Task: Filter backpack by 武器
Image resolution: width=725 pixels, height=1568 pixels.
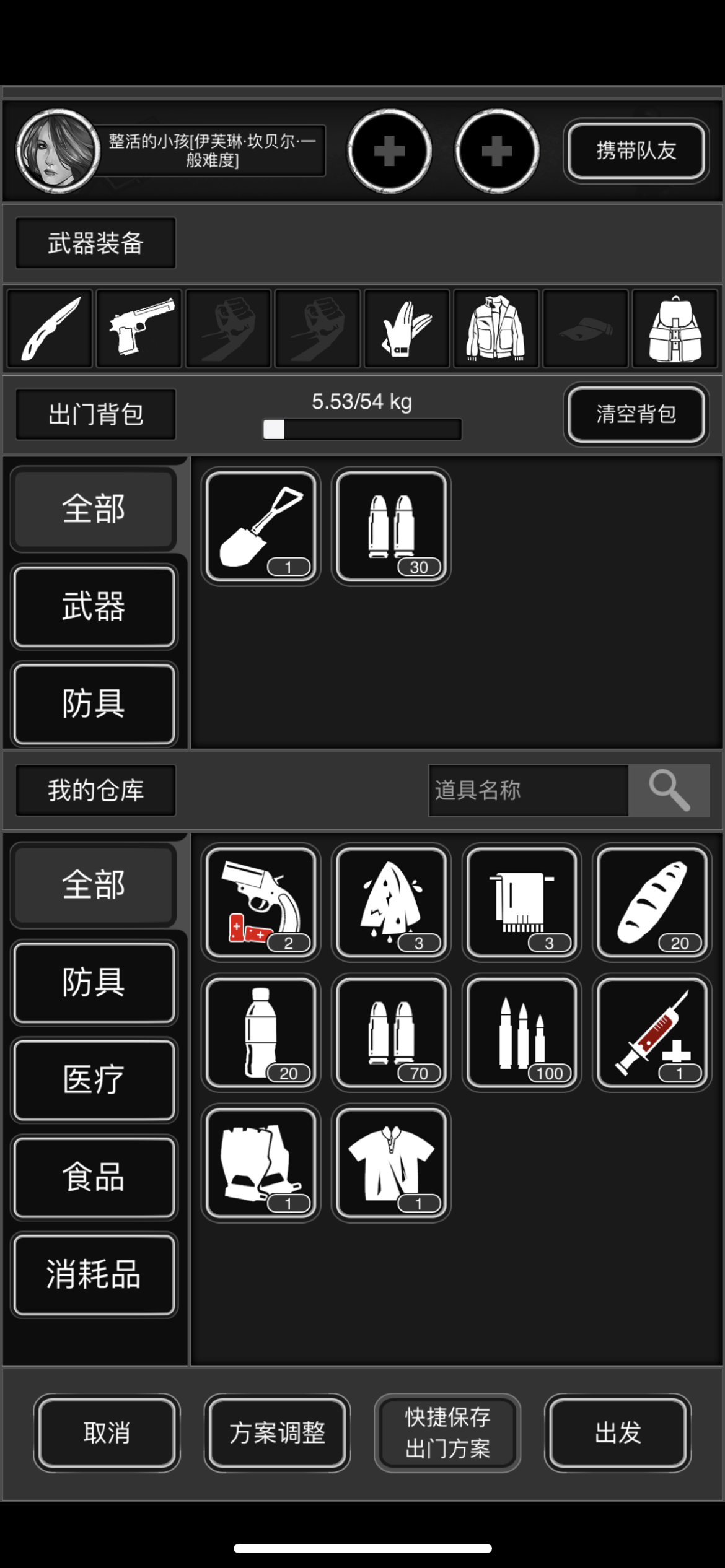Action: [x=94, y=606]
